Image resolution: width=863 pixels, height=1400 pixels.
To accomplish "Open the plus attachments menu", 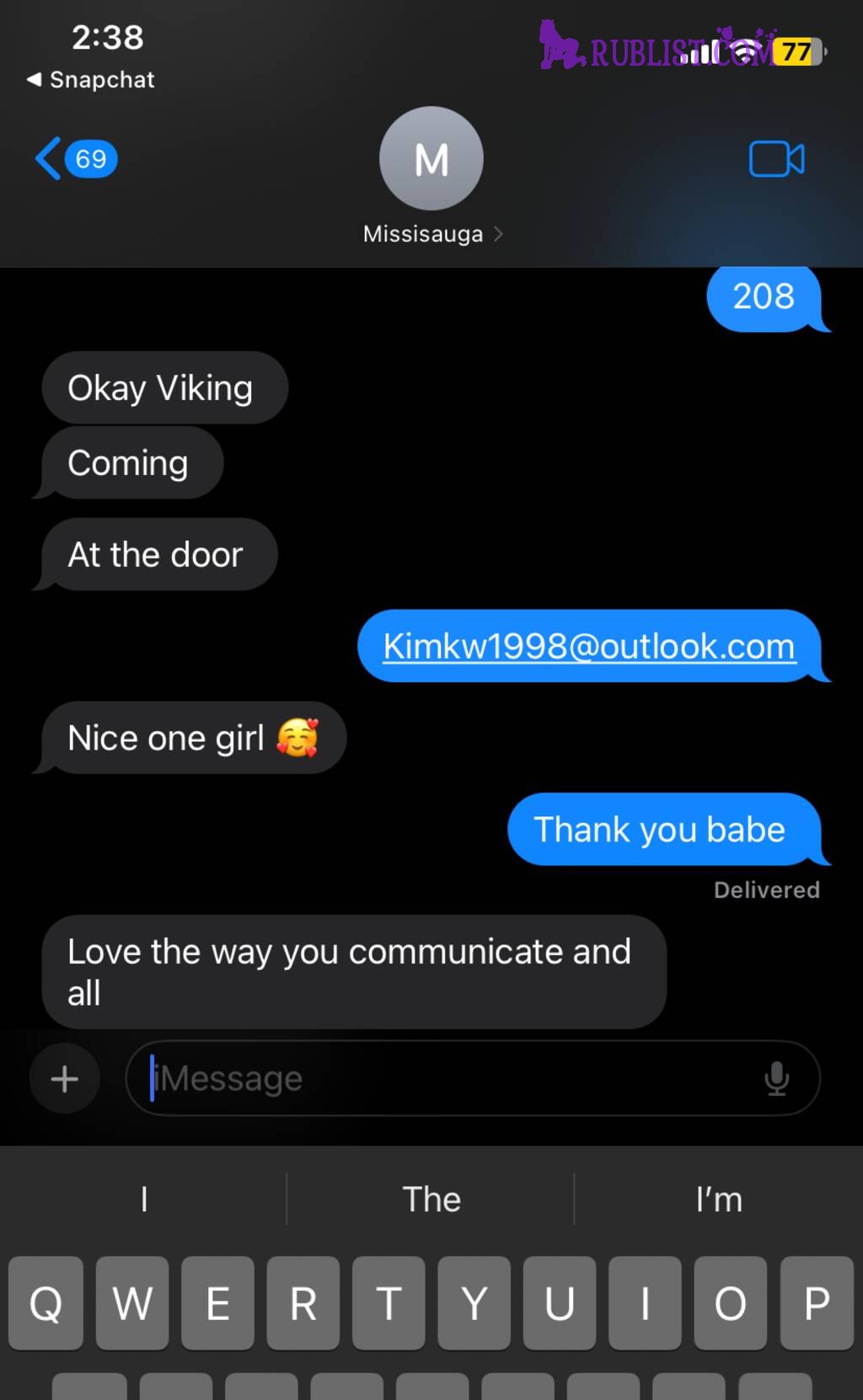I will (65, 1078).
